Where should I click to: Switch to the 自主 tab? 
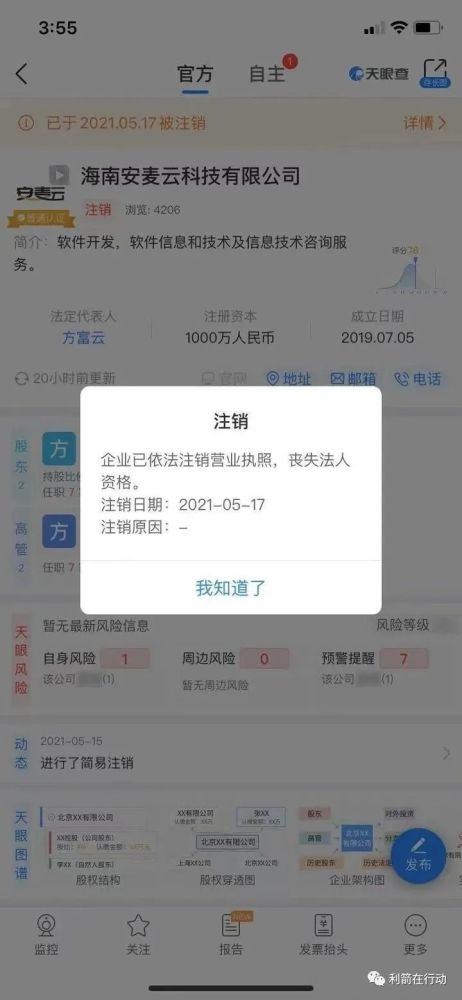(x=267, y=74)
